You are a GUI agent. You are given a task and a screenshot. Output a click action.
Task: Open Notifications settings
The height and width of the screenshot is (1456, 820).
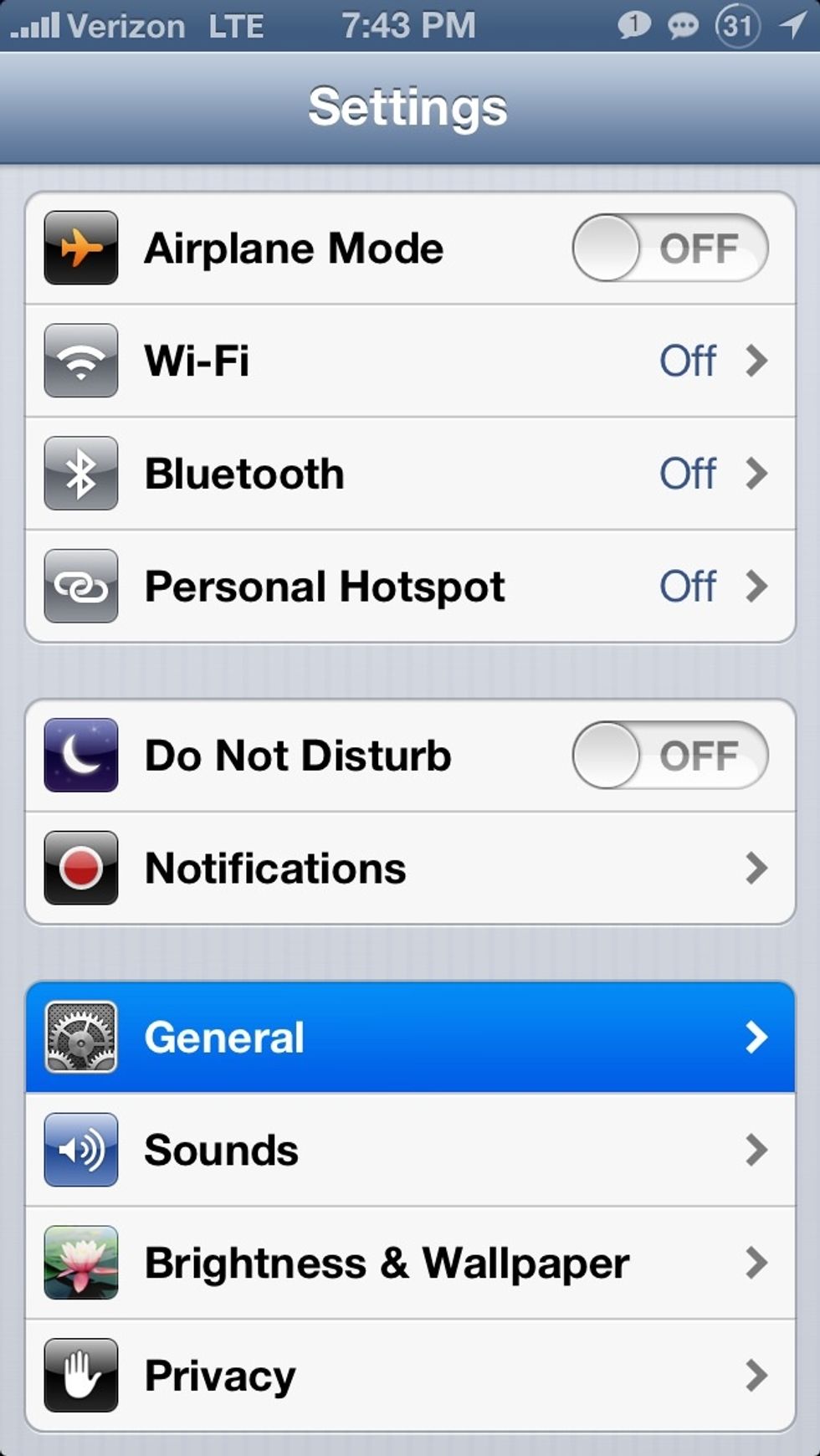pos(410,868)
